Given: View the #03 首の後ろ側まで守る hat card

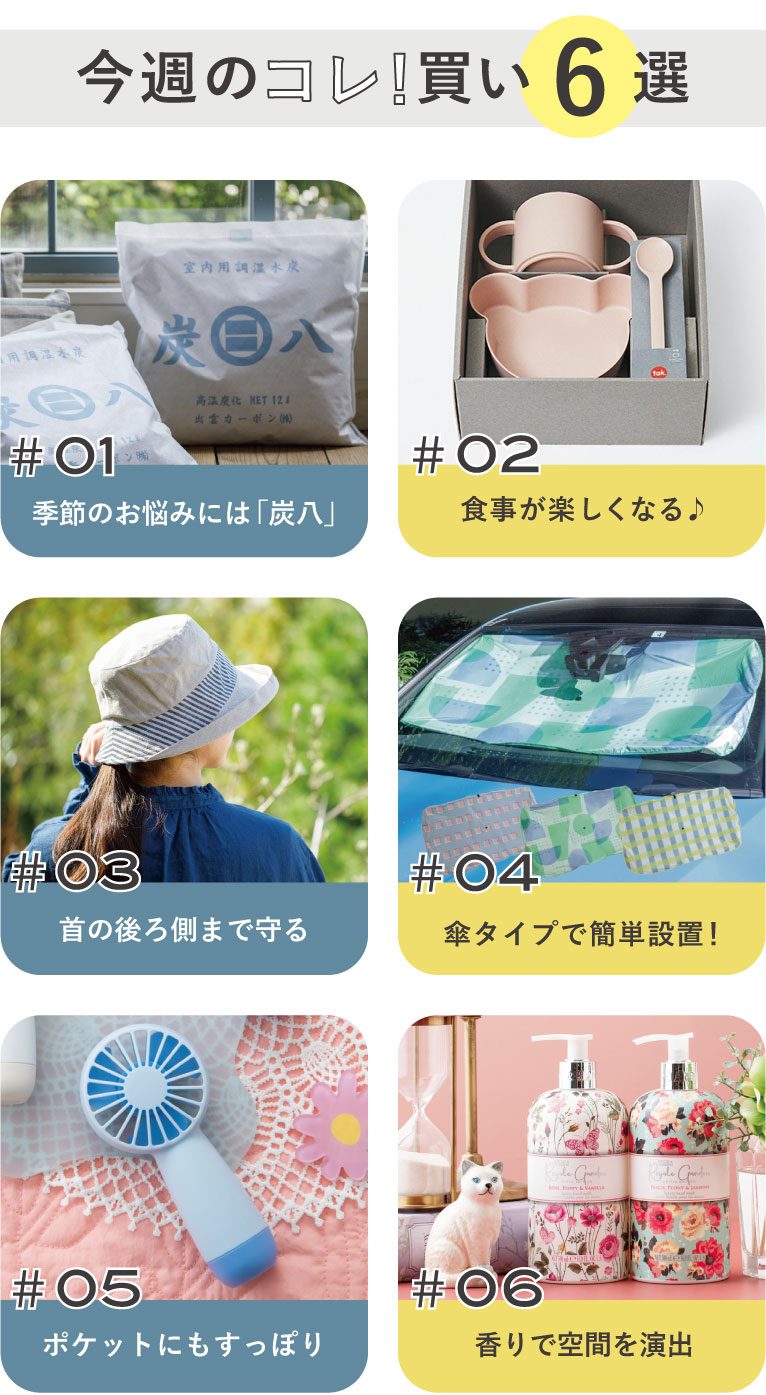Looking at the screenshot, I should click(x=183, y=785).
